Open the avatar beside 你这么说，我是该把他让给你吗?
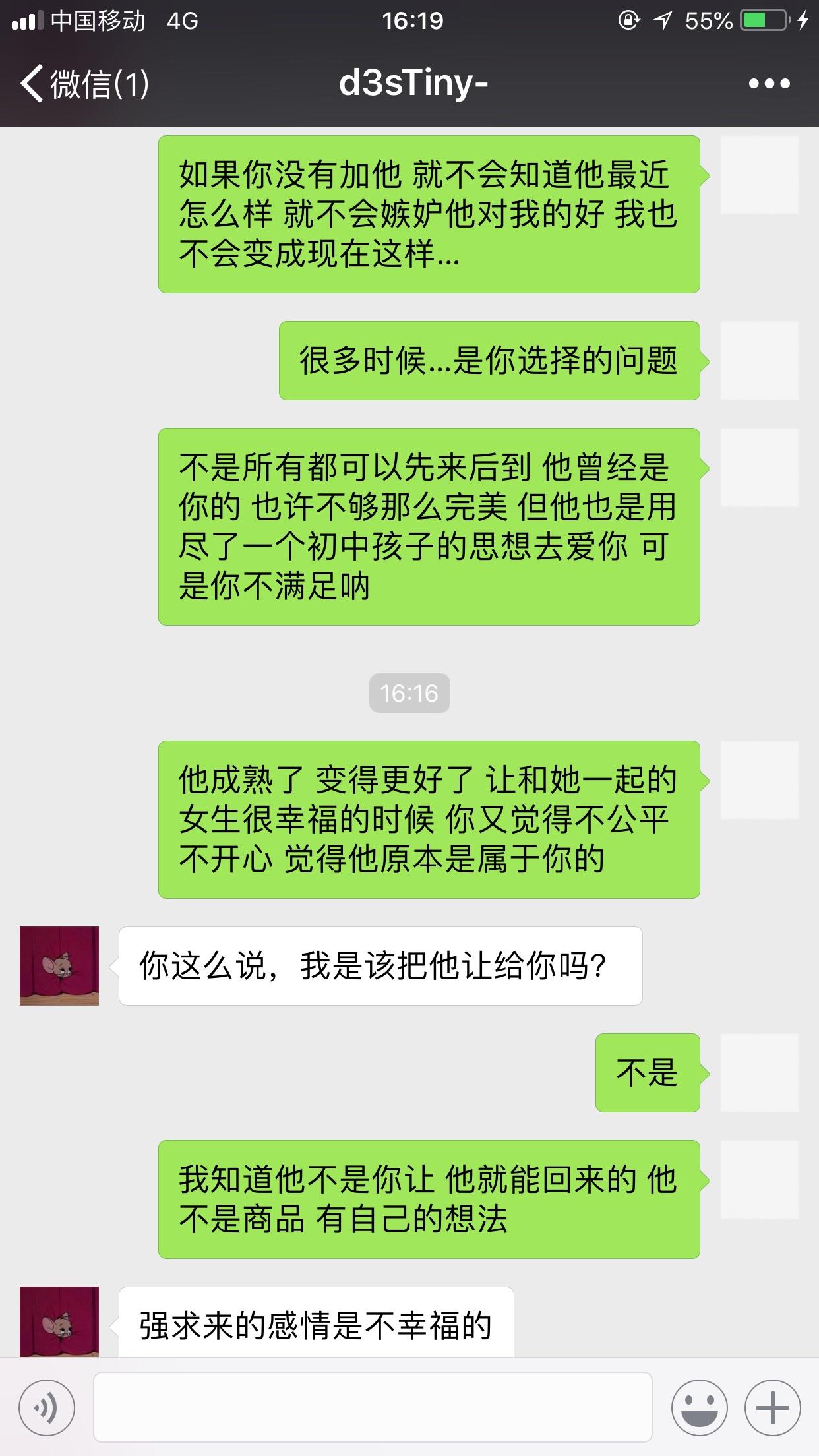 tap(59, 965)
